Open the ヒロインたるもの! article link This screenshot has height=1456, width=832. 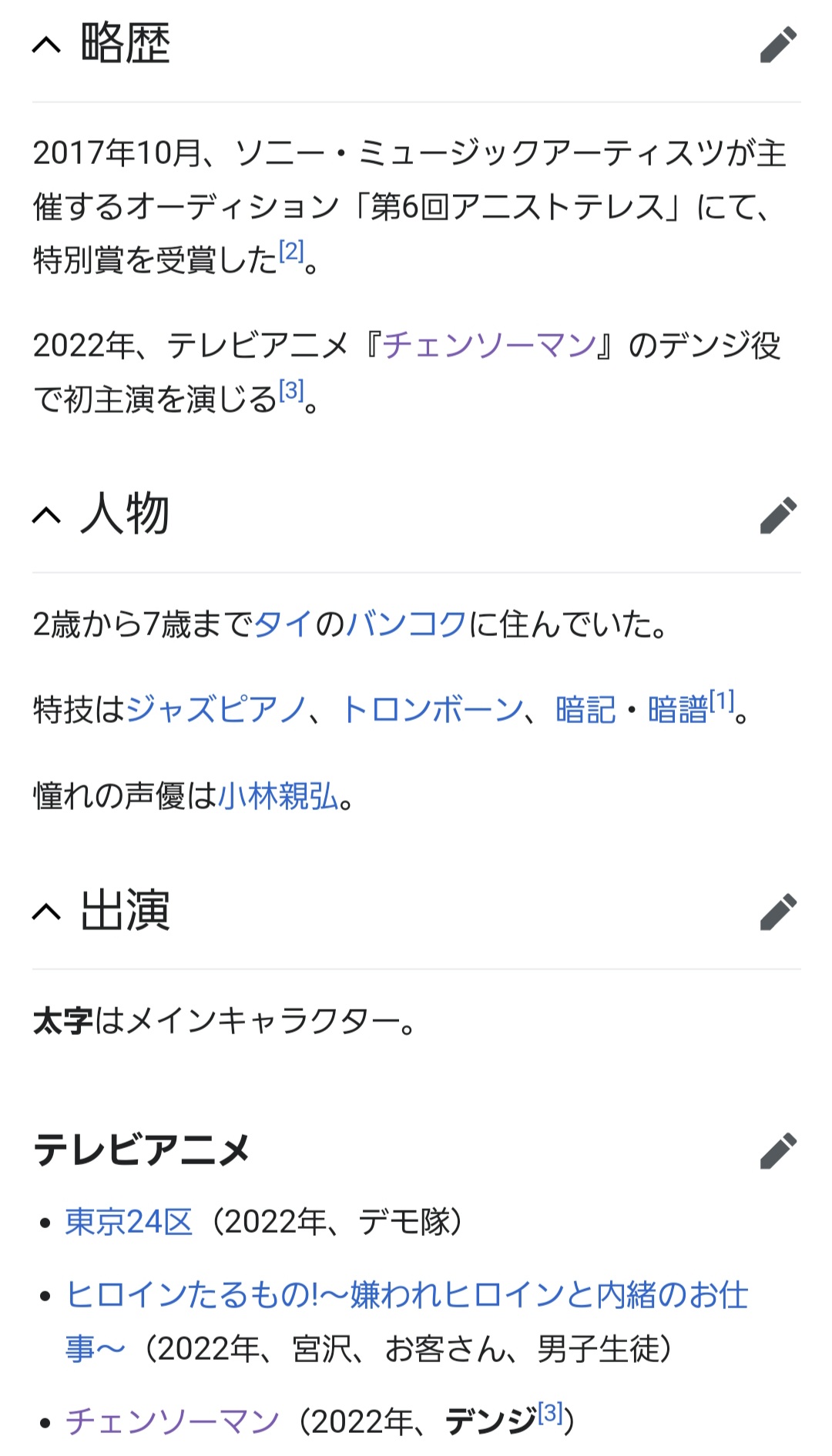click(407, 1322)
